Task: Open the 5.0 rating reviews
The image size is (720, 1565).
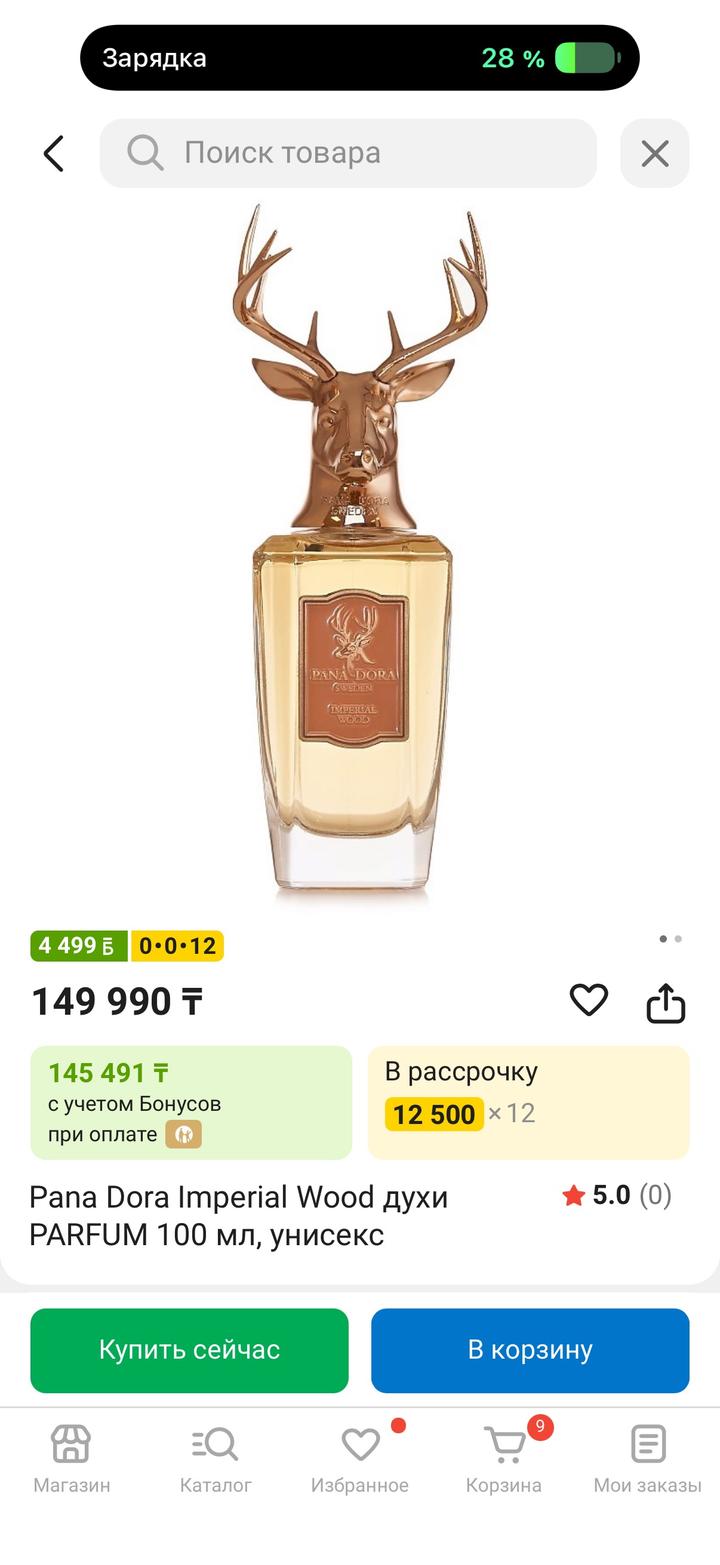Action: coord(616,1195)
